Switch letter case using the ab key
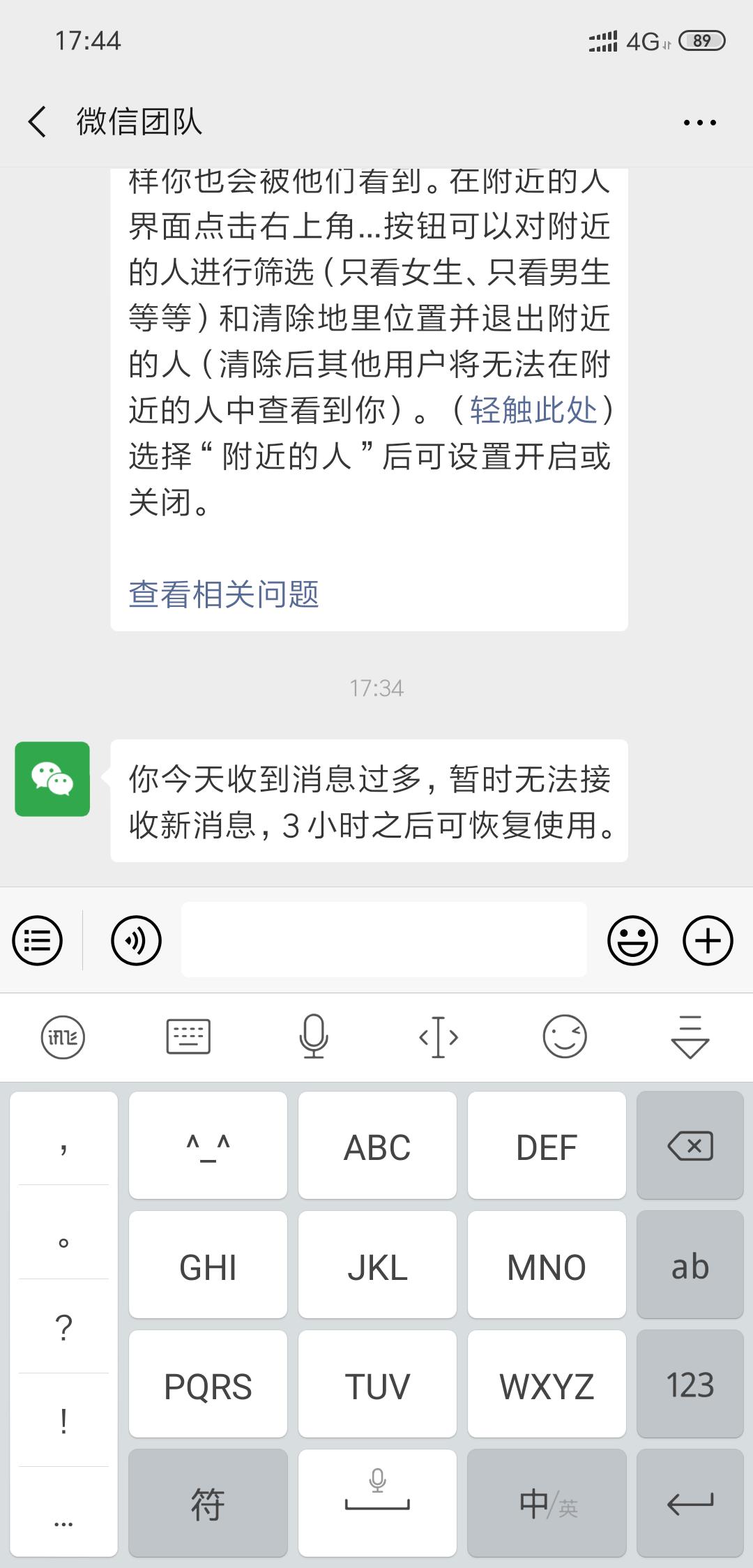Image resolution: width=753 pixels, height=1568 pixels. point(689,1265)
